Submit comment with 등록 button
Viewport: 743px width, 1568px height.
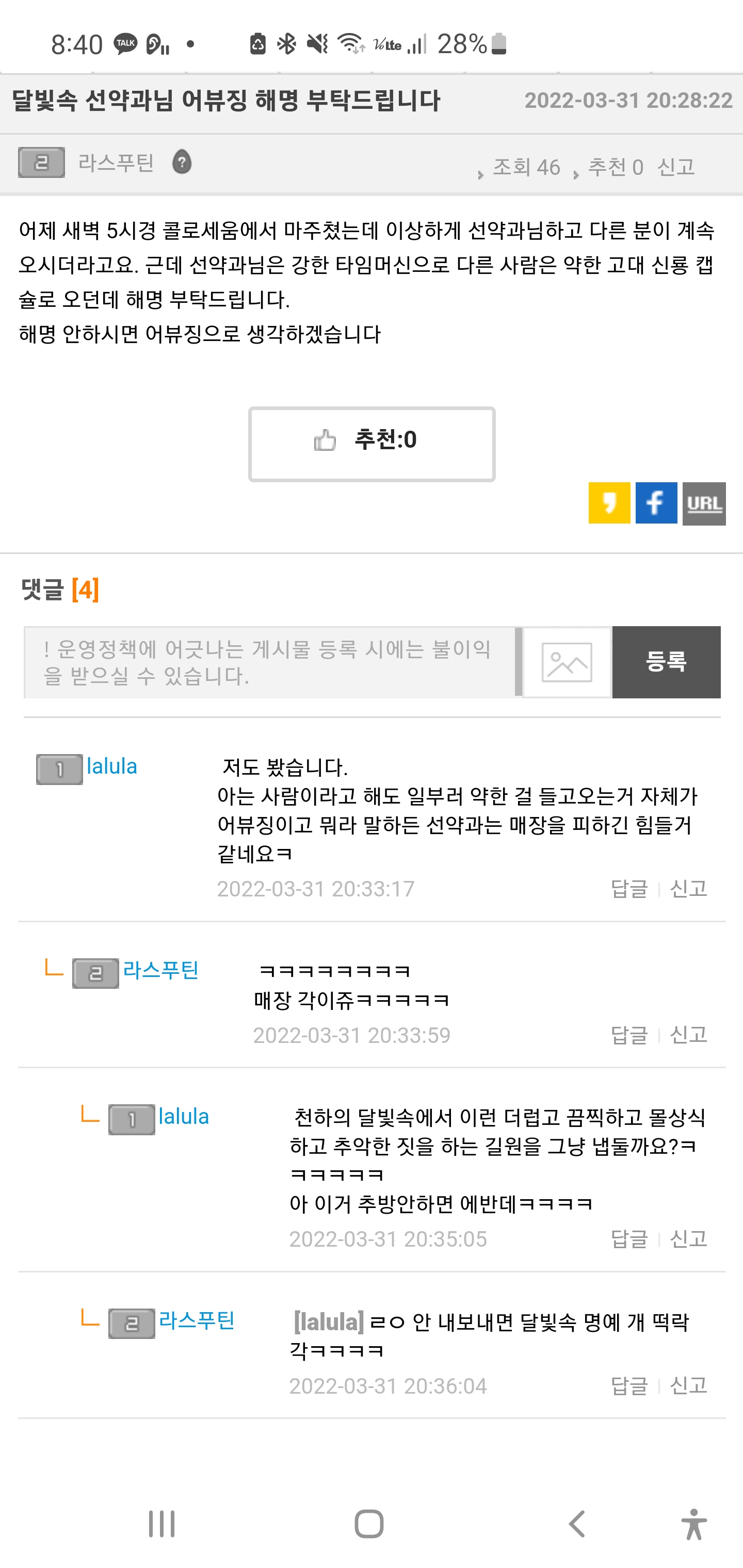pyautogui.click(x=666, y=662)
